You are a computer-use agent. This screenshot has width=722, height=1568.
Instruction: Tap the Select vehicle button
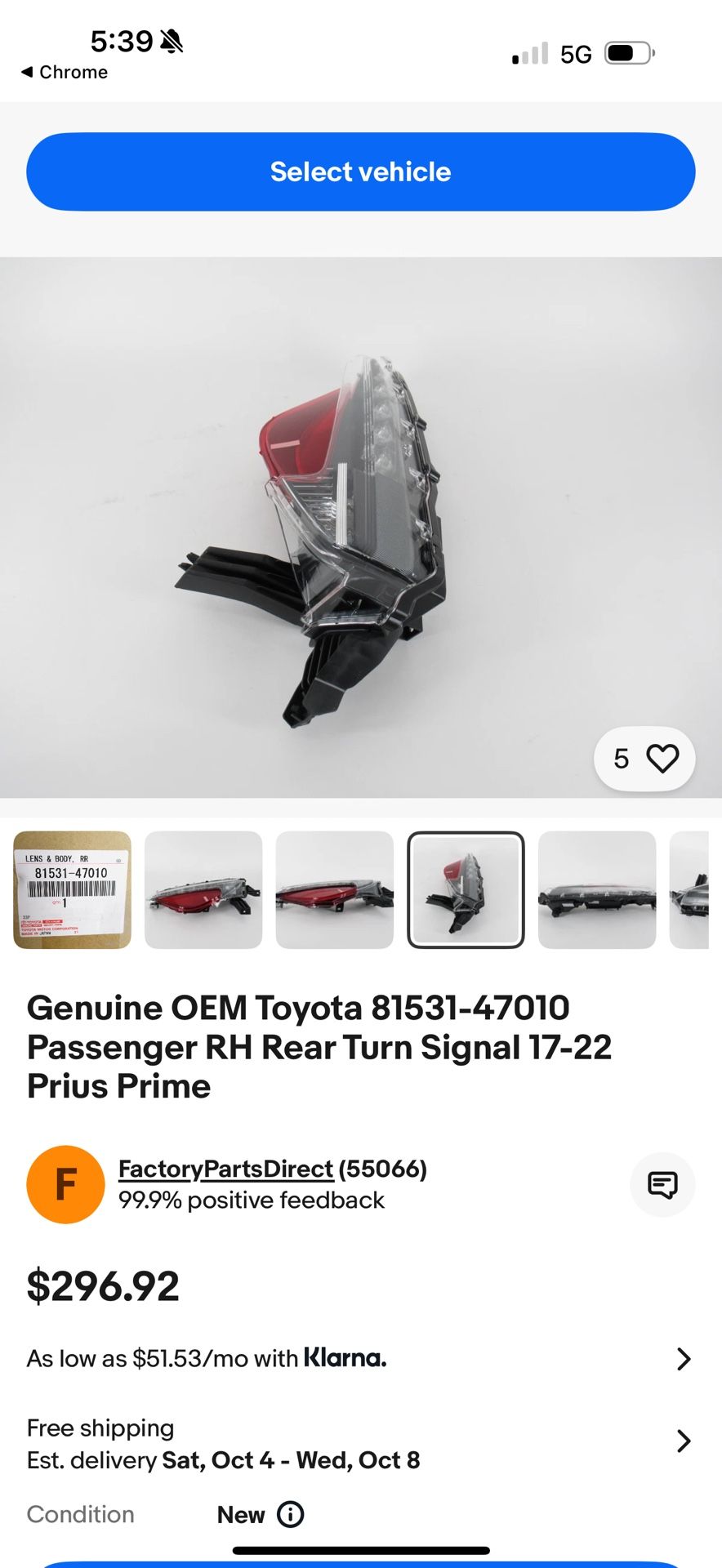pos(360,171)
